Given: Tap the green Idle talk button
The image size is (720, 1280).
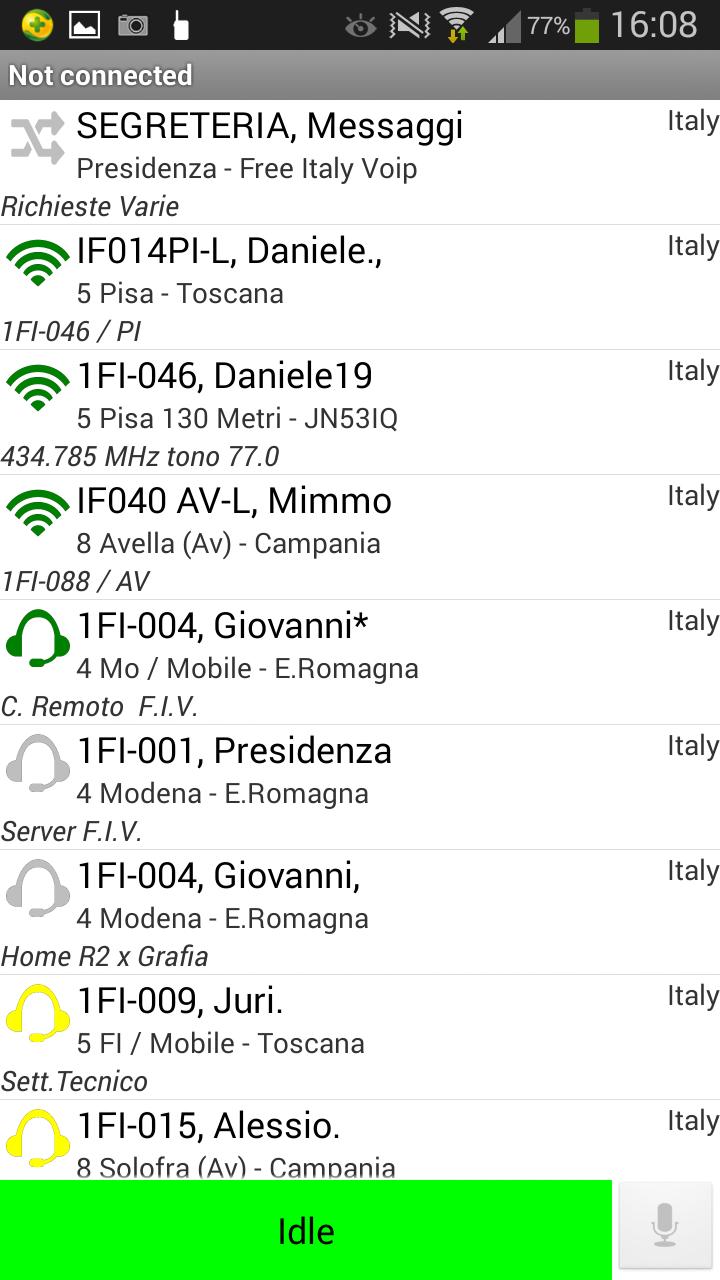Looking at the screenshot, I should [305, 1230].
